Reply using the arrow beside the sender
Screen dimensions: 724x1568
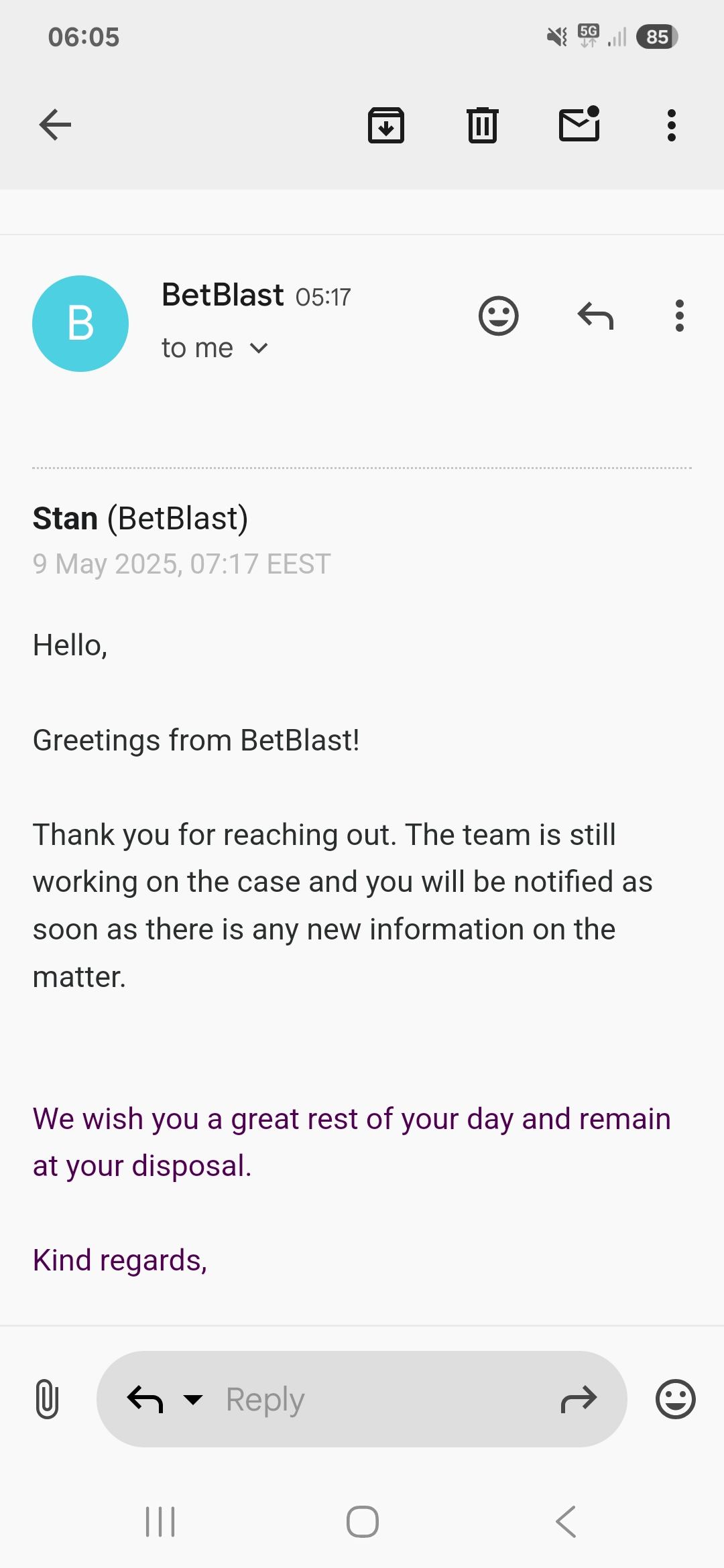tap(595, 316)
